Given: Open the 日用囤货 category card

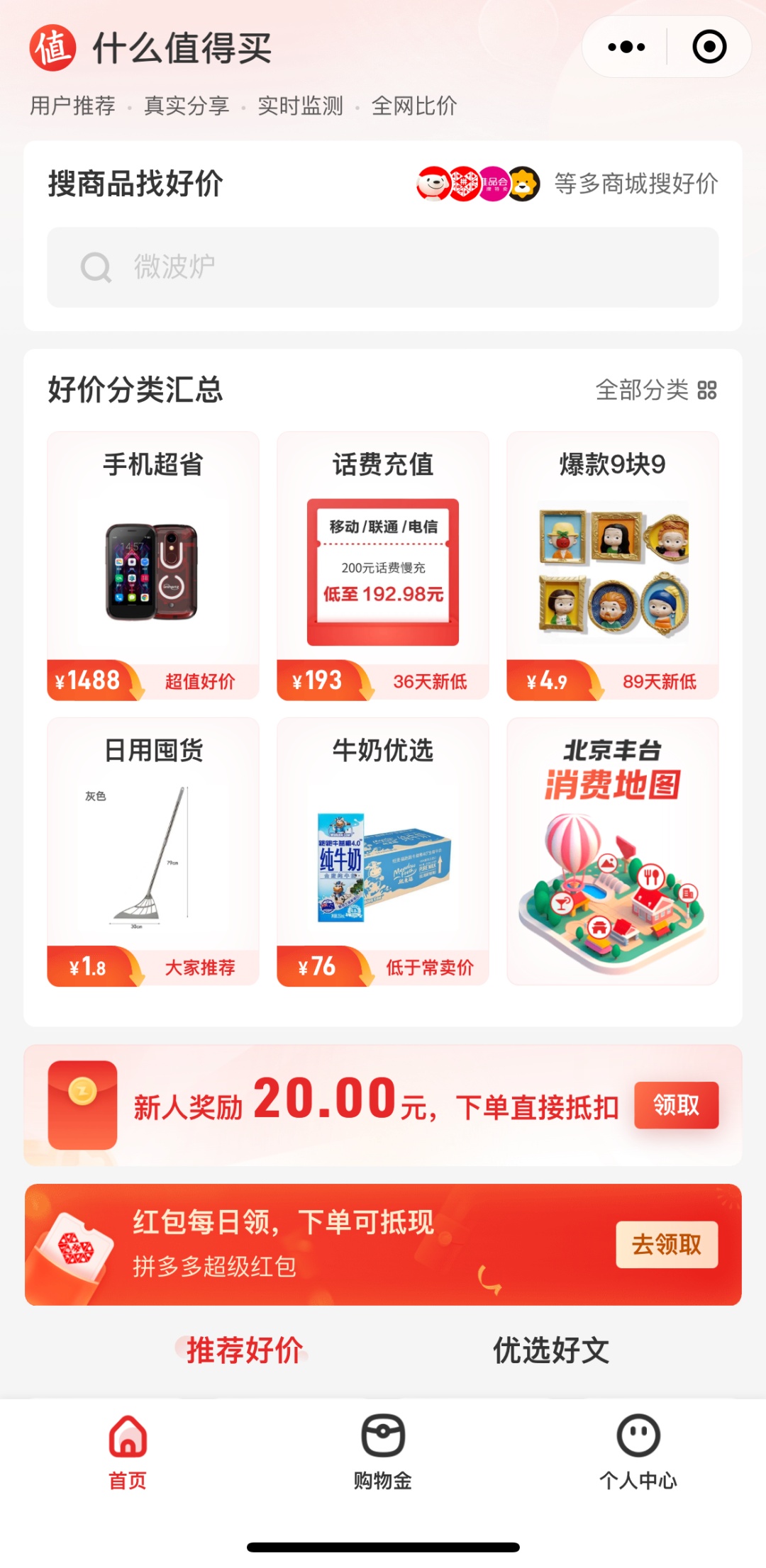Looking at the screenshot, I should click(x=153, y=851).
